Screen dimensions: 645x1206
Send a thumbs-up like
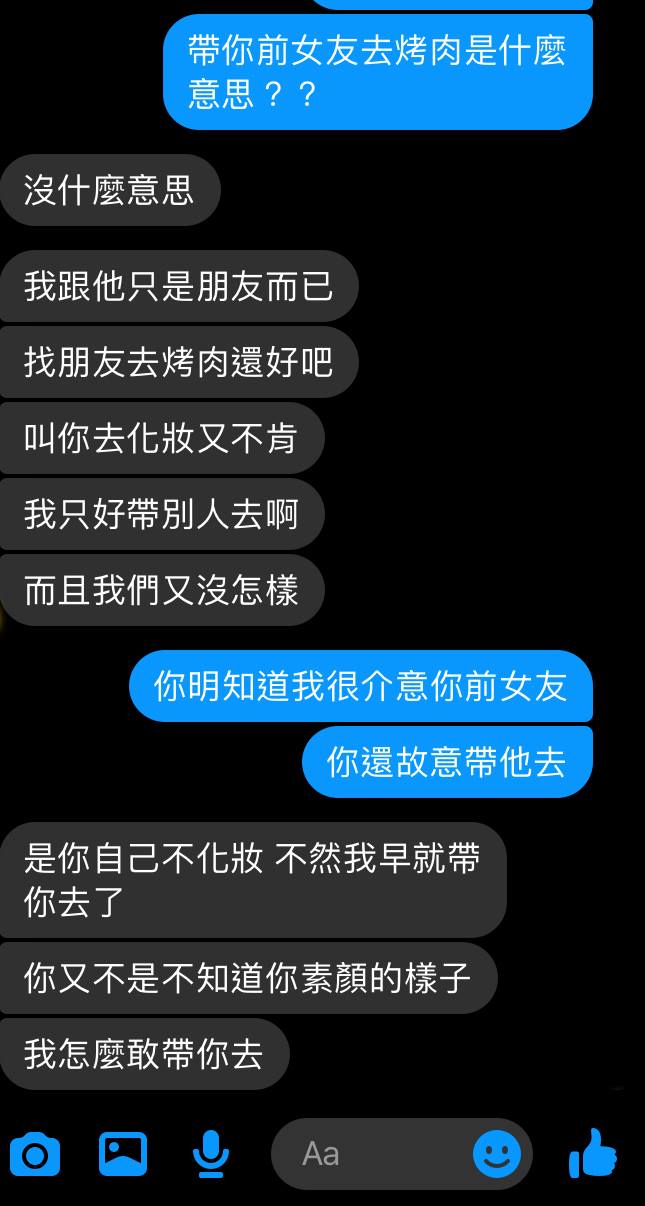tap(593, 1154)
